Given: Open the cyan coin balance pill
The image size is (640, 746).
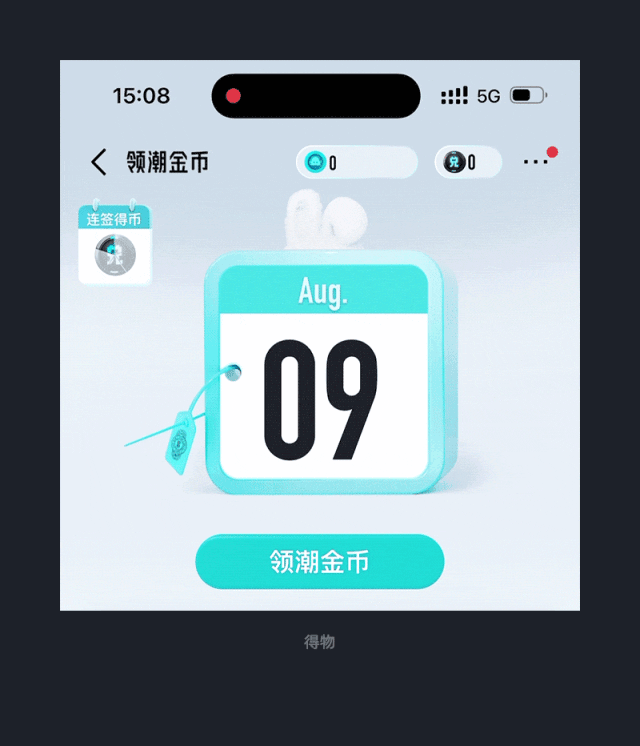Looking at the screenshot, I should click(x=356, y=162).
